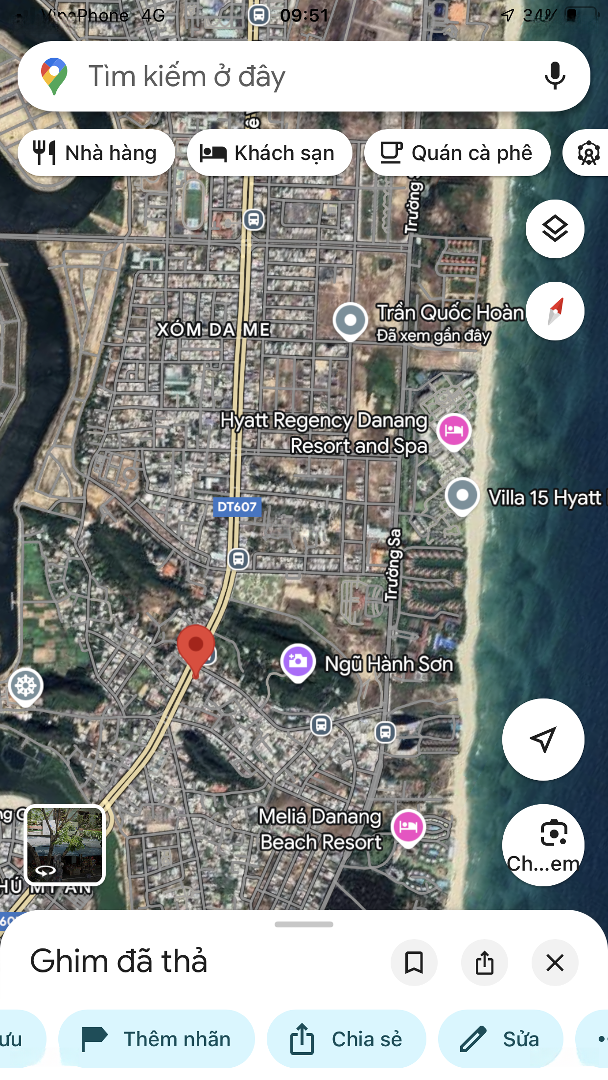Viewport: 608px width, 1080px height.
Task: Edit the place with Sửa
Action: (x=500, y=1039)
